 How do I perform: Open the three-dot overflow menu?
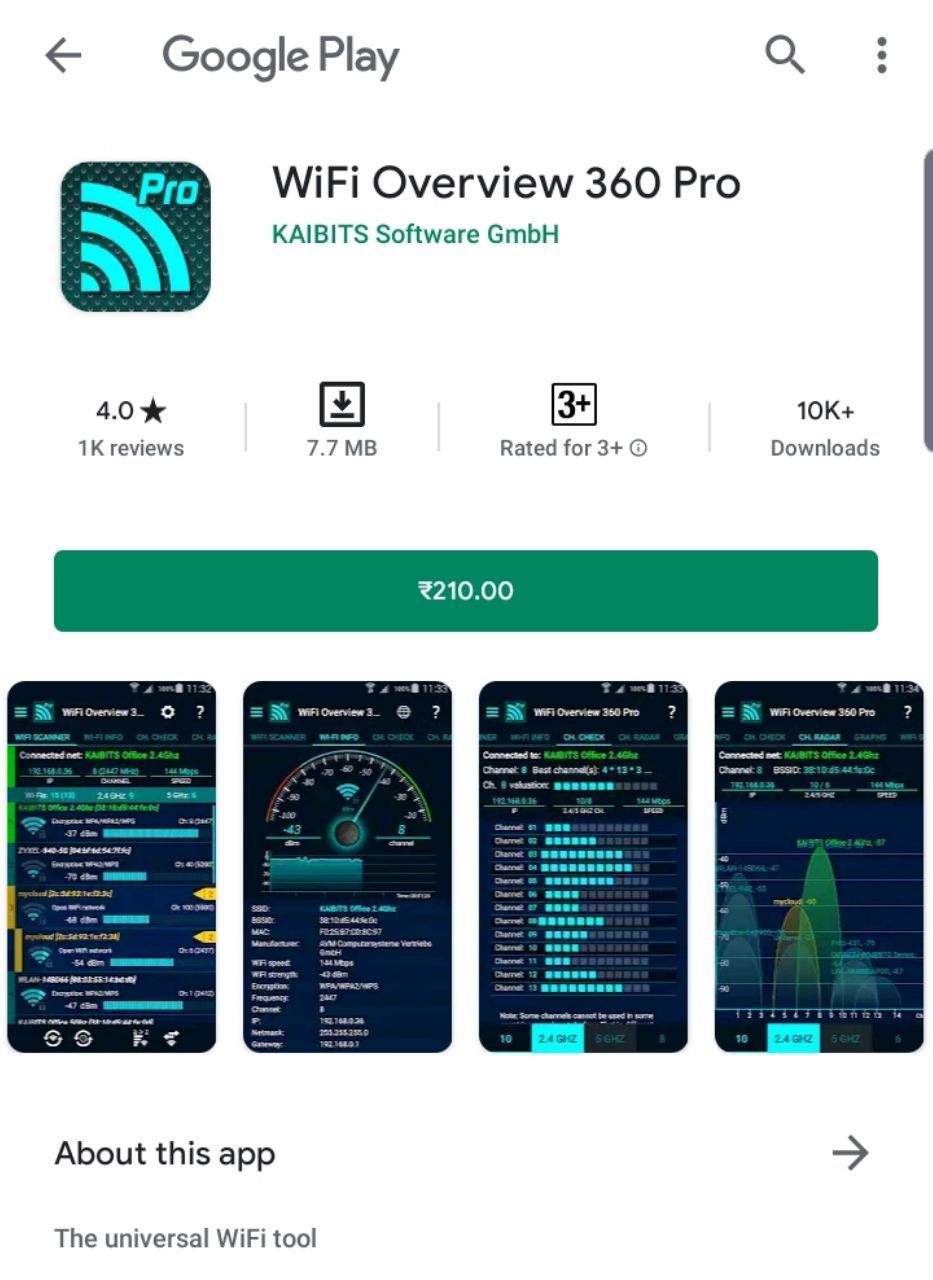click(x=881, y=56)
